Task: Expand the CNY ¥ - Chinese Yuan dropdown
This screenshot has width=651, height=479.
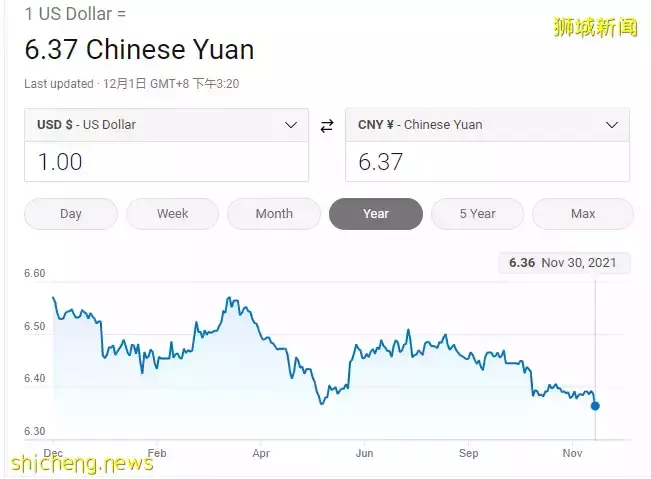Action: click(x=487, y=125)
